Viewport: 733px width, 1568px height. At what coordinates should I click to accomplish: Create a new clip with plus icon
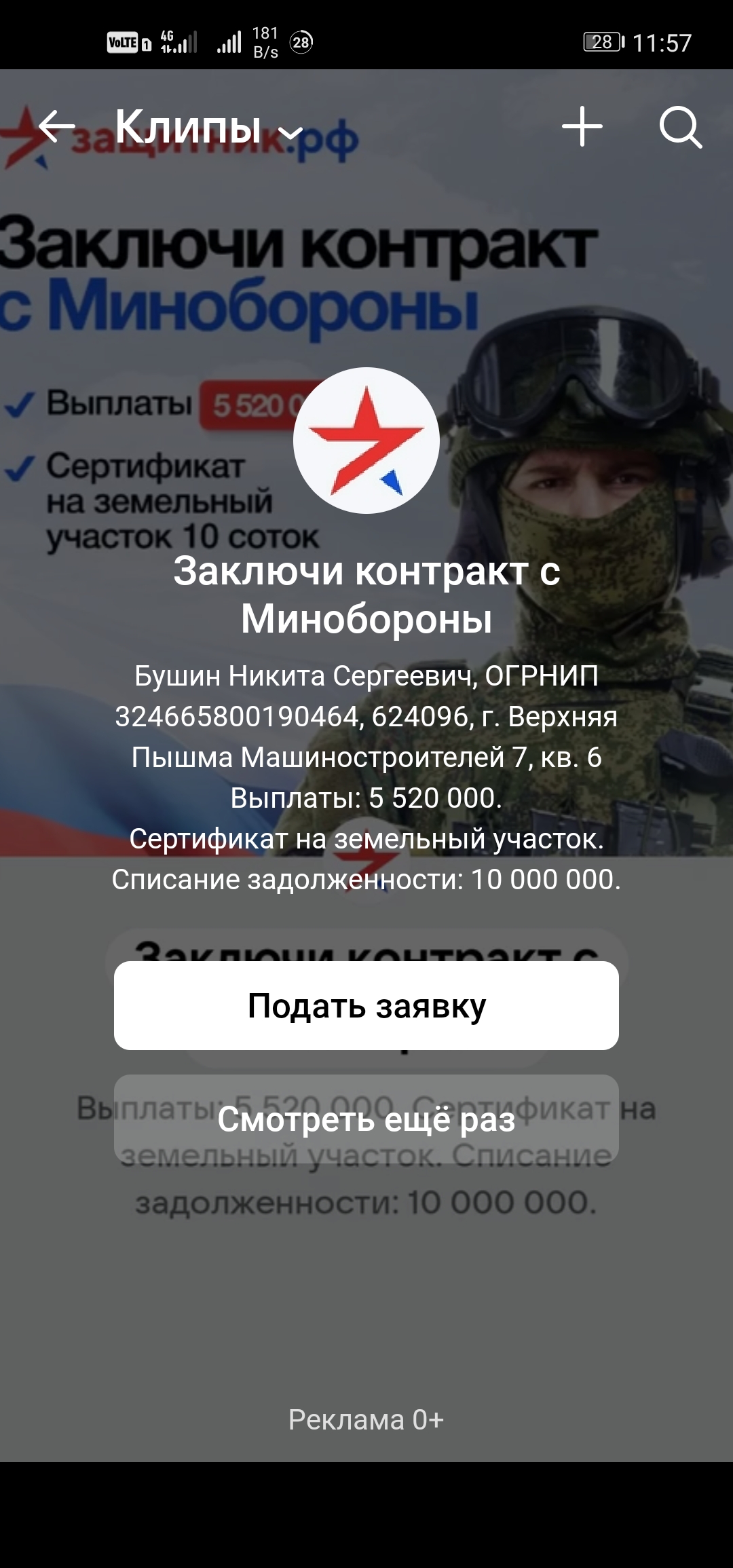pyautogui.click(x=582, y=126)
